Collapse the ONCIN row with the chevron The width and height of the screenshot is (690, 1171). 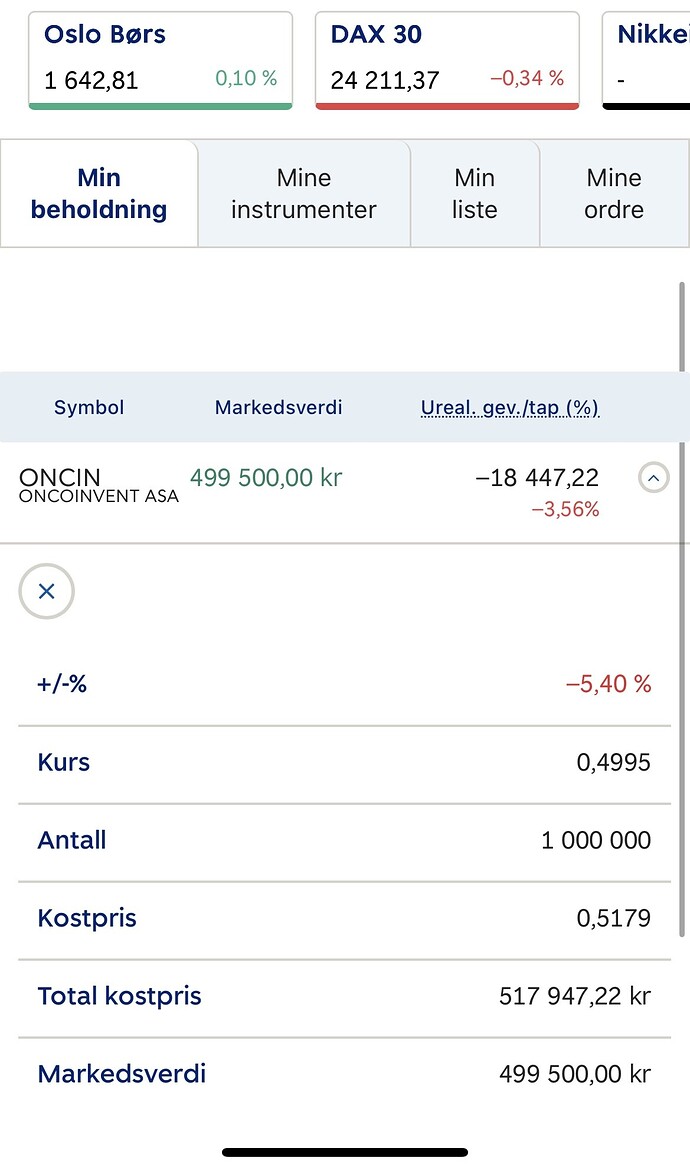653,479
